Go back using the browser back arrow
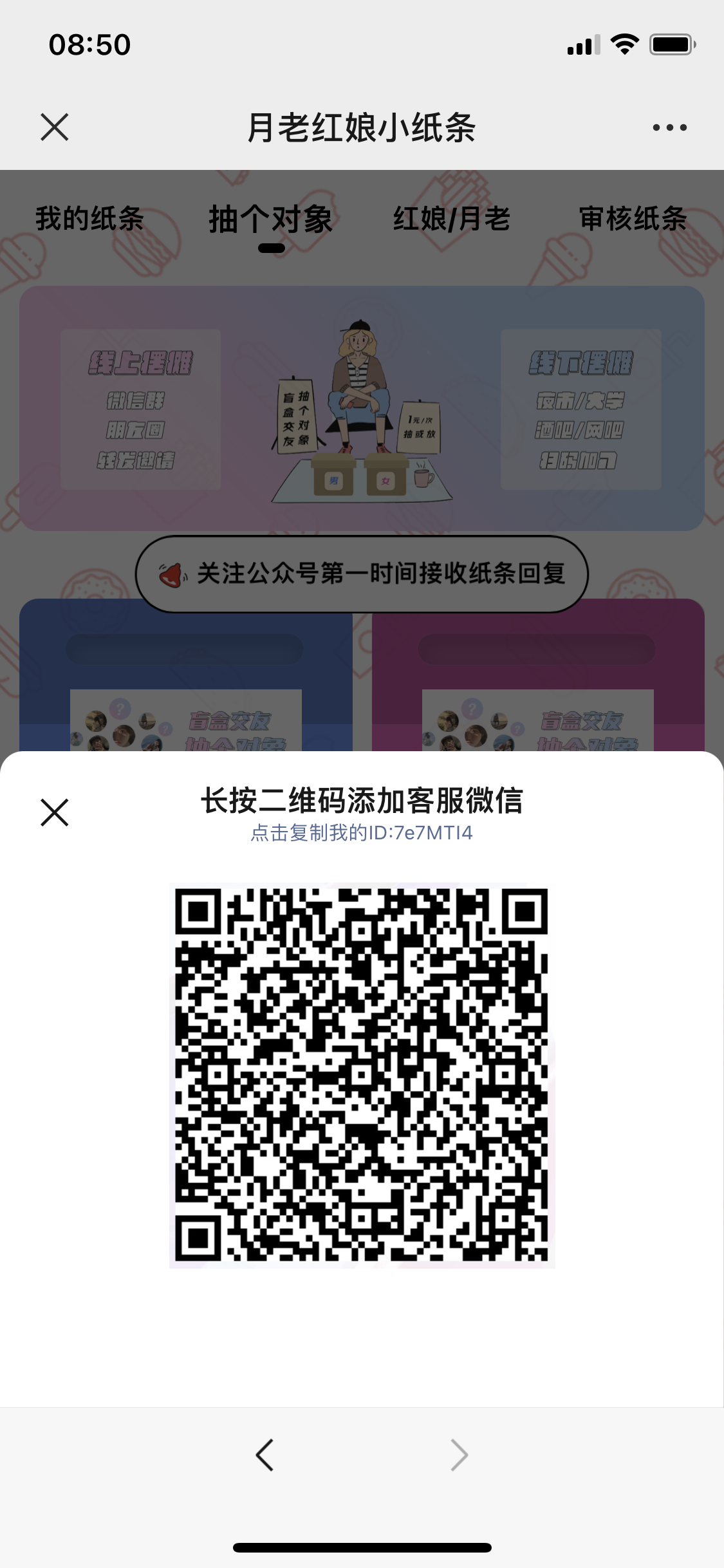 (x=265, y=1455)
